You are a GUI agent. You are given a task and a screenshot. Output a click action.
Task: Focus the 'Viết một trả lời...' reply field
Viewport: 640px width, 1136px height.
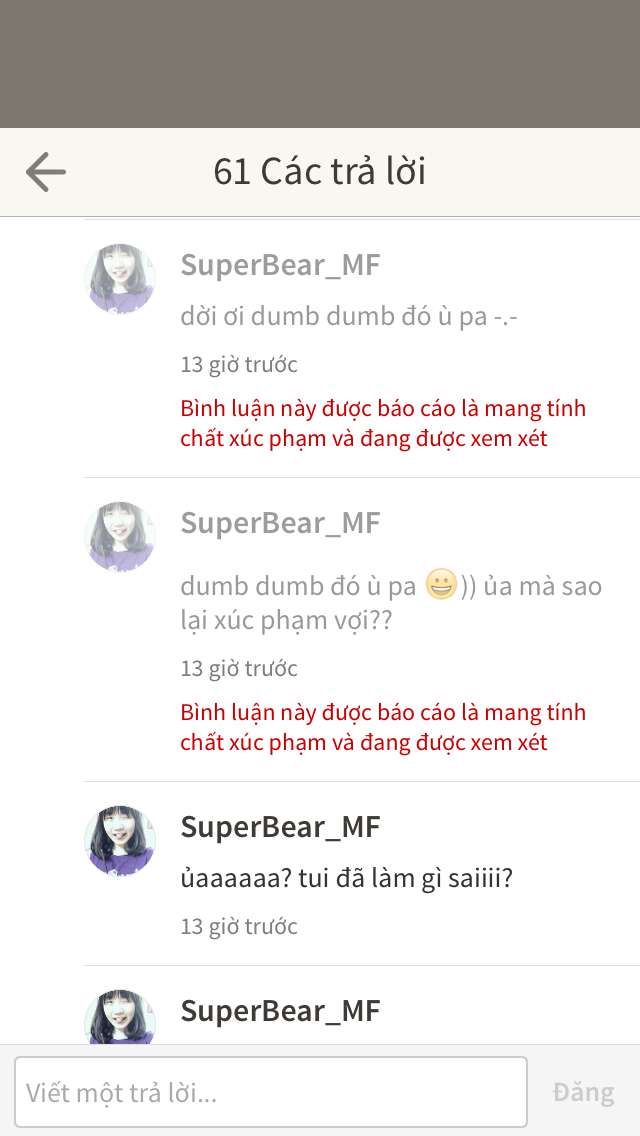tap(270, 1092)
